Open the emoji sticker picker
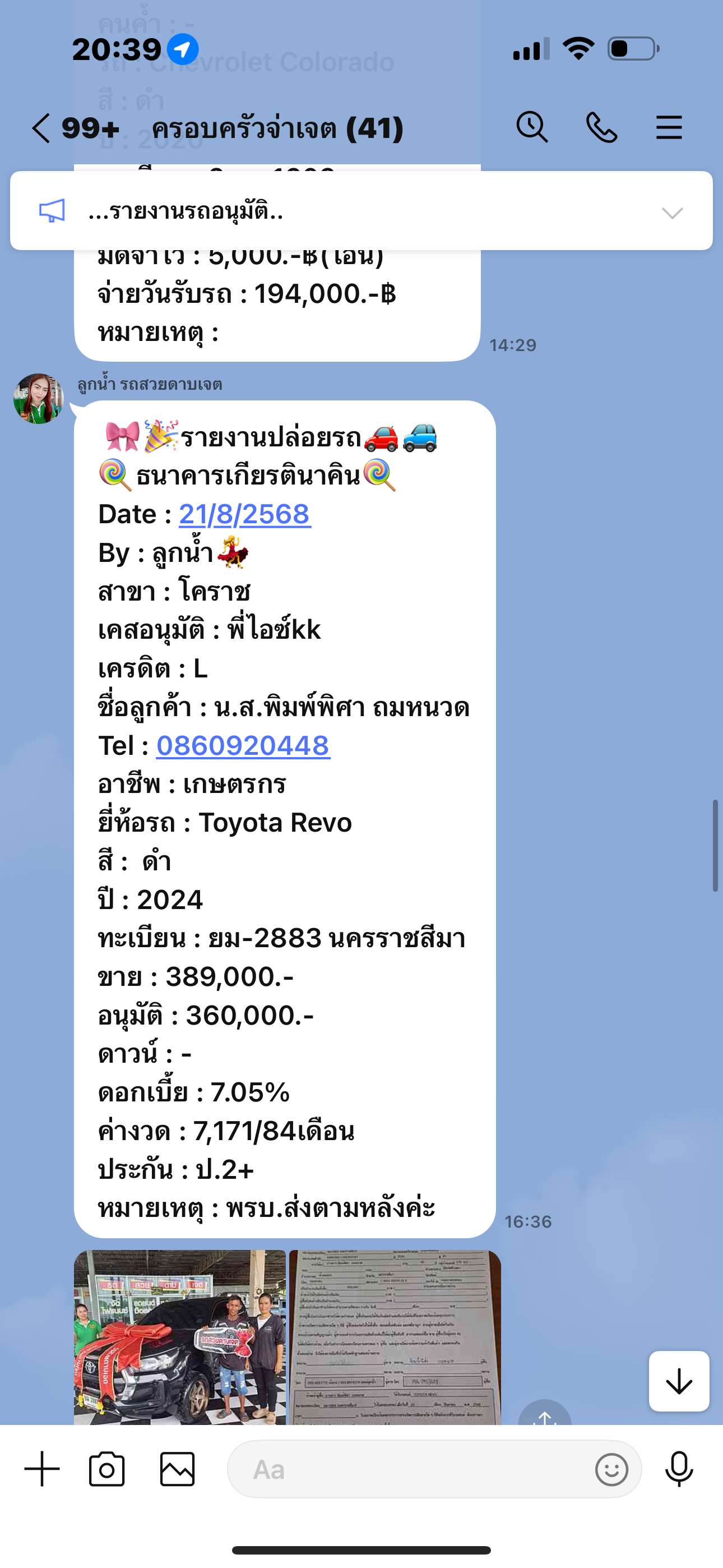This screenshot has height=1568, width=723. 611,1469
